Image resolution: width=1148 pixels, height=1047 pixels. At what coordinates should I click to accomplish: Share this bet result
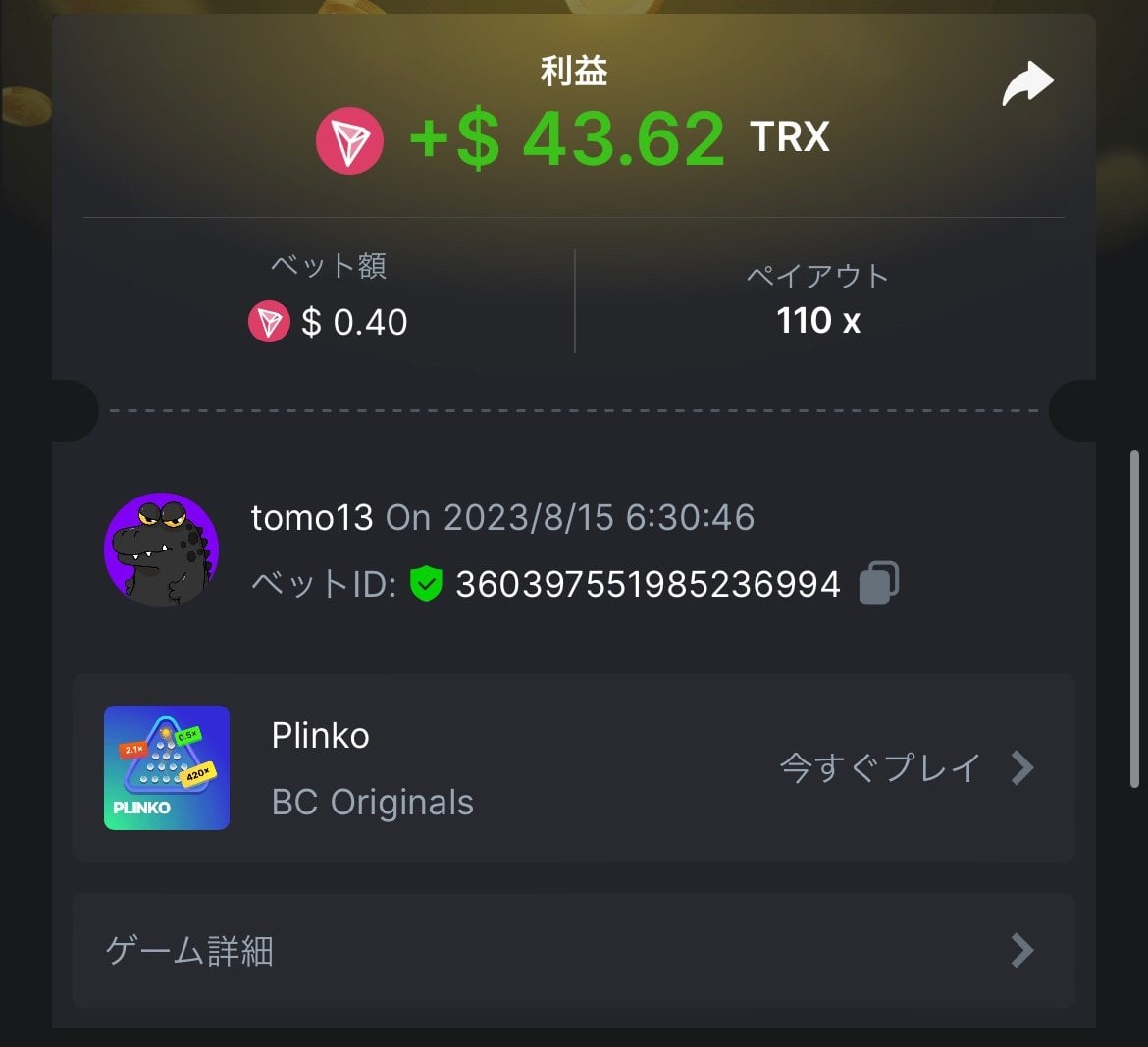coord(1027,84)
